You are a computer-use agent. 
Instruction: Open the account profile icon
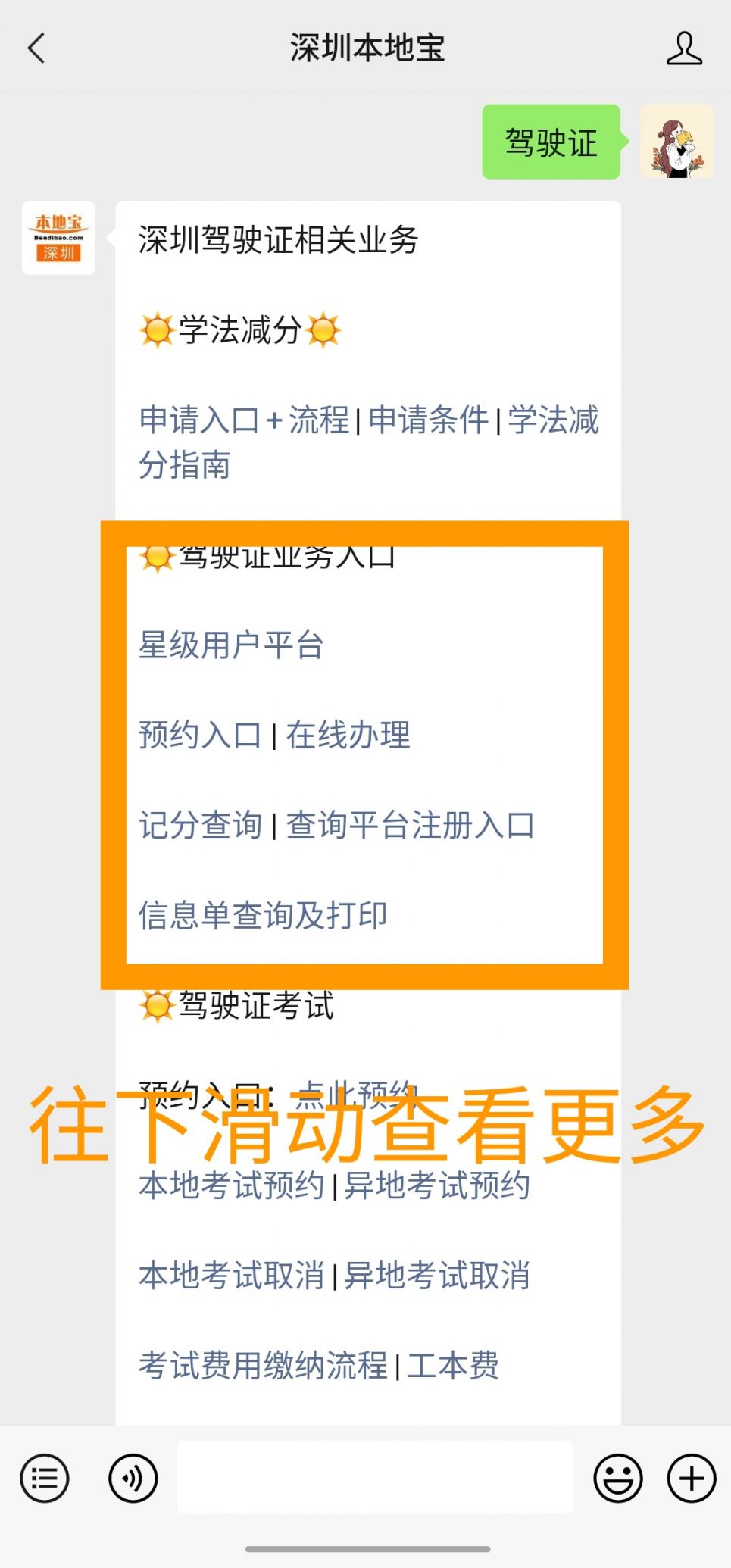tap(683, 48)
